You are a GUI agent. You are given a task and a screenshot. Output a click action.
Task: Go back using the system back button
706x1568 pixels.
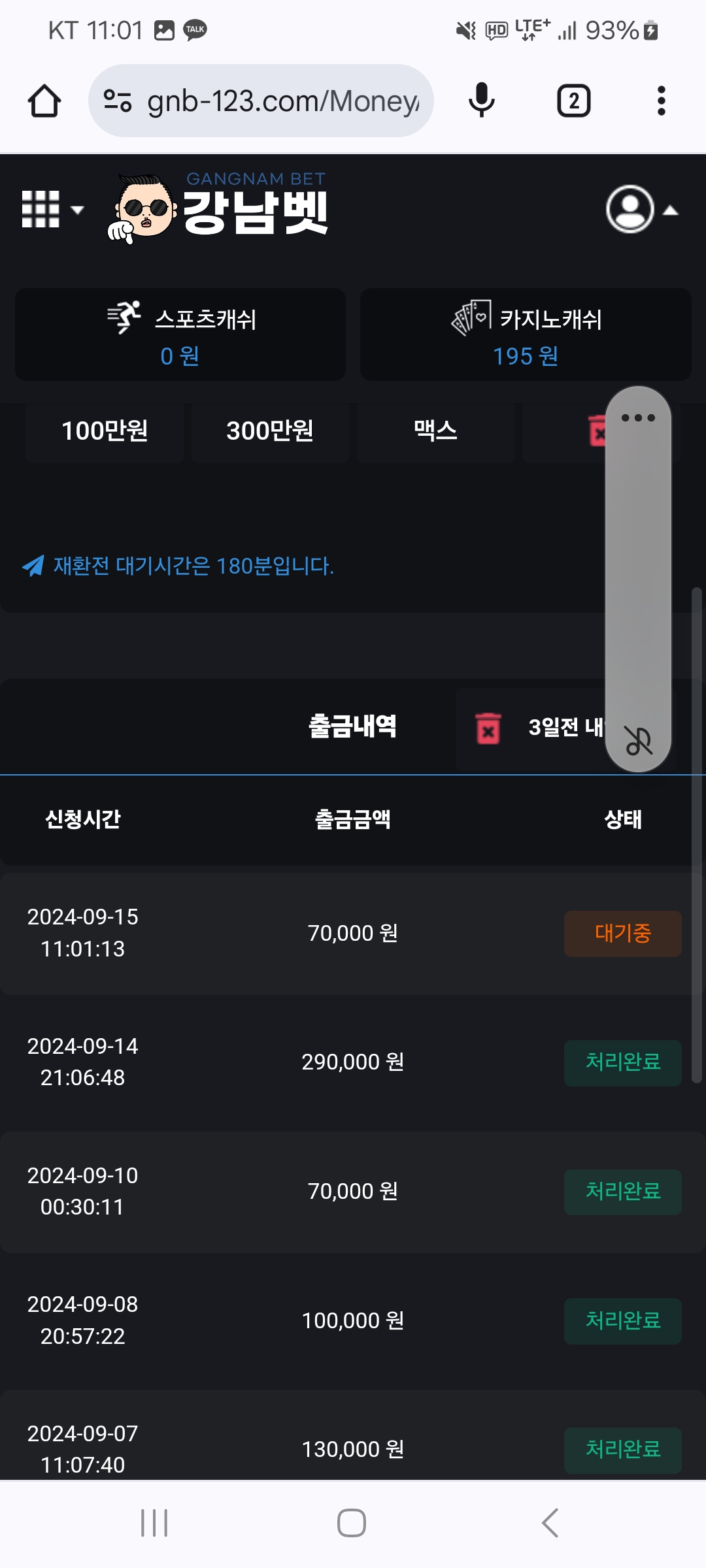pyautogui.click(x=550, y=1523)
